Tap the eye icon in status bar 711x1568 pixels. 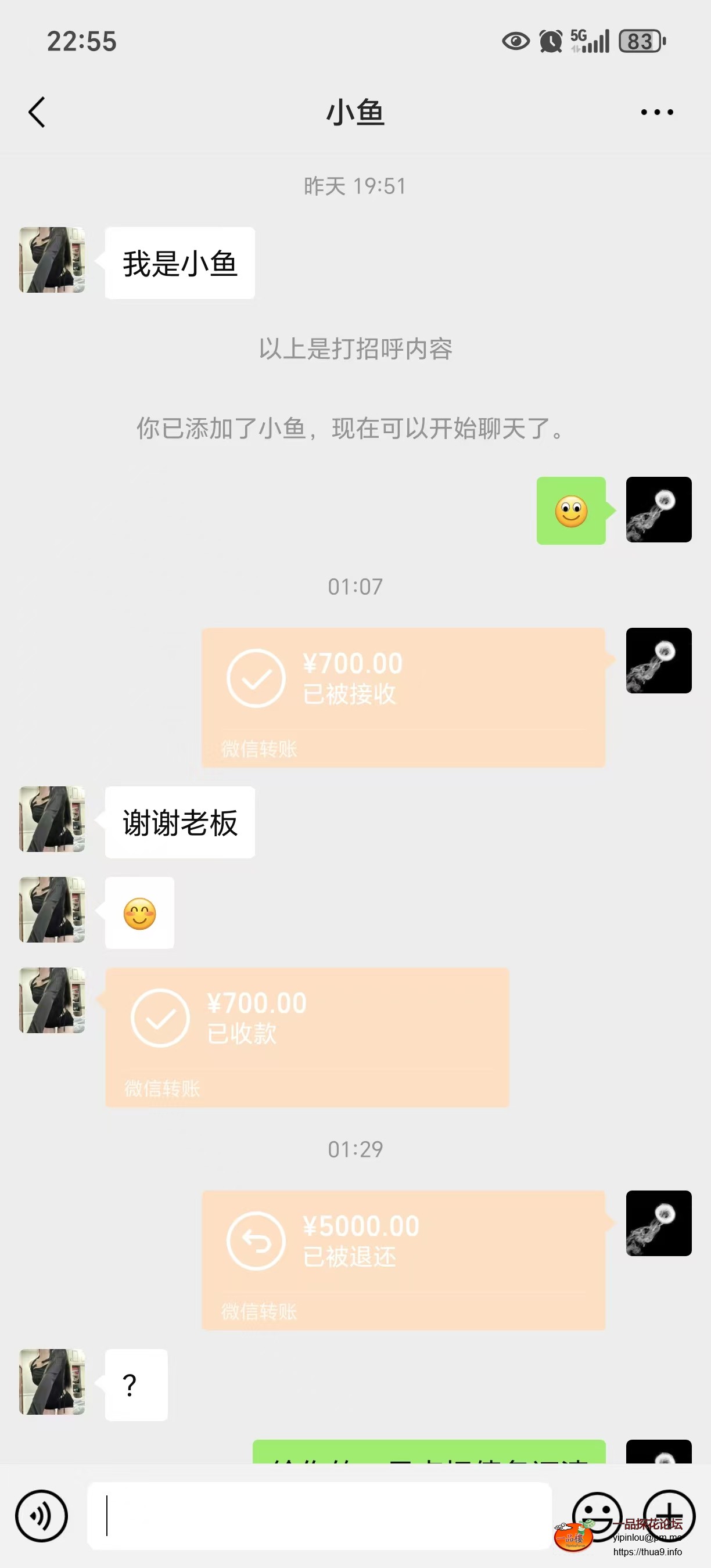[515, 41]
